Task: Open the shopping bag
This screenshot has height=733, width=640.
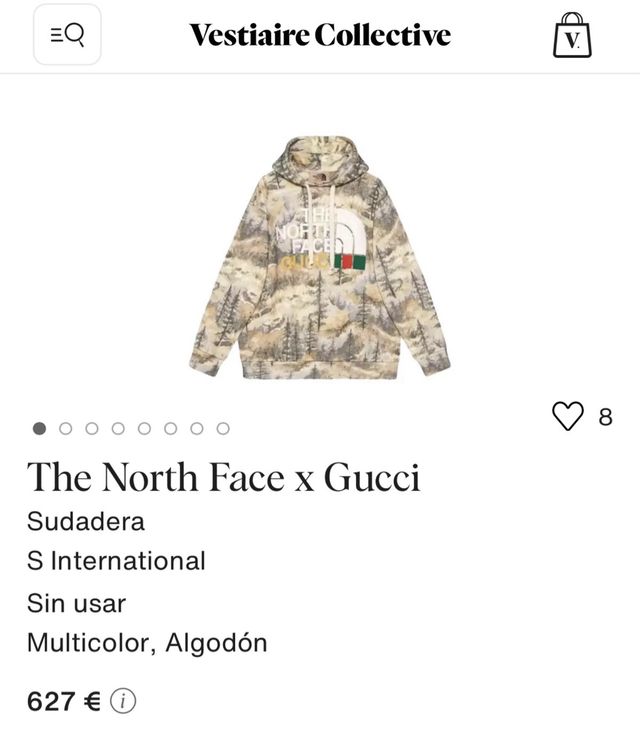Action: coord(572,35)
